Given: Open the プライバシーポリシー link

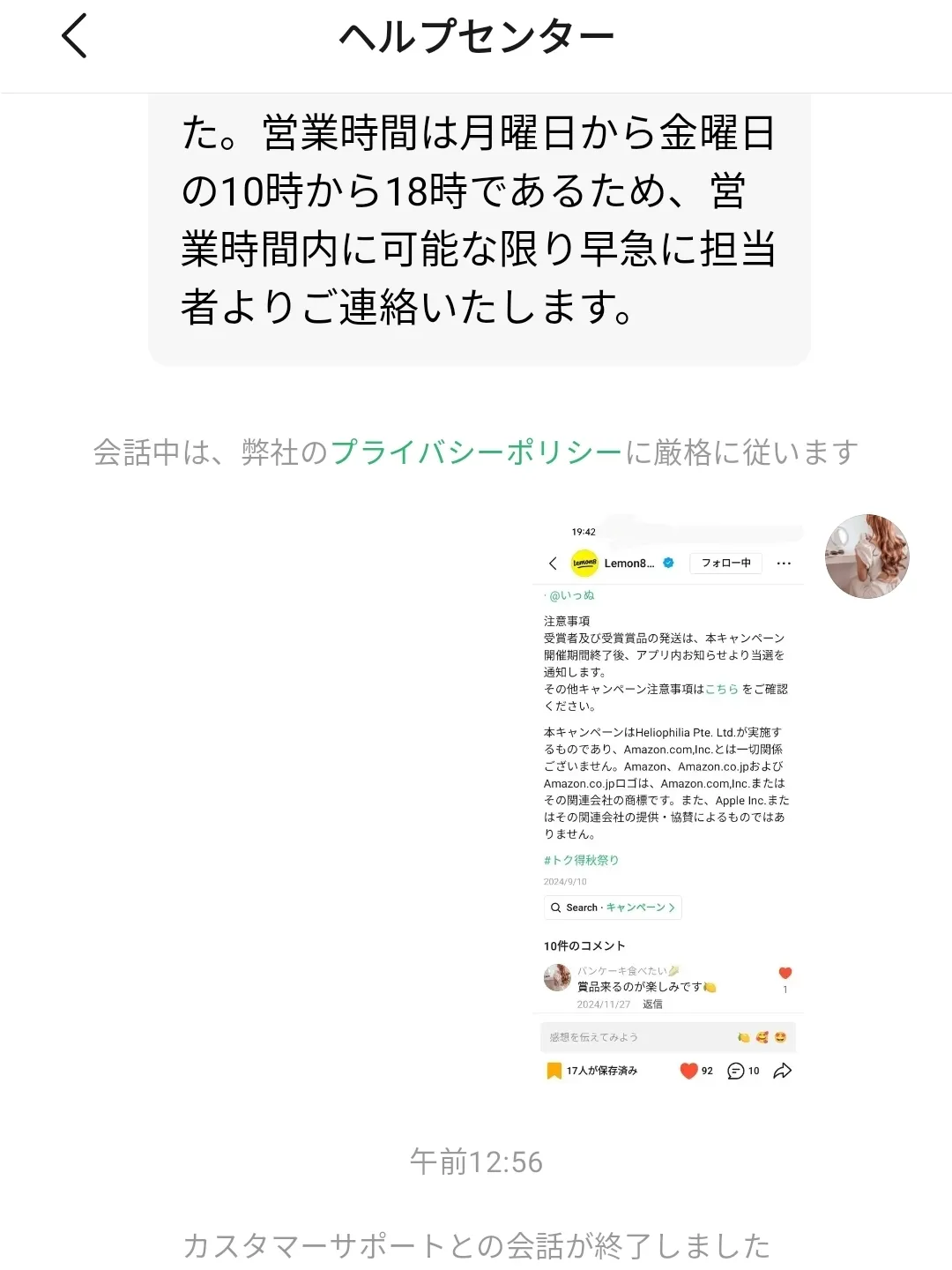Looking at the screenshot, I should pyautogui.click(x=476, y=452).
